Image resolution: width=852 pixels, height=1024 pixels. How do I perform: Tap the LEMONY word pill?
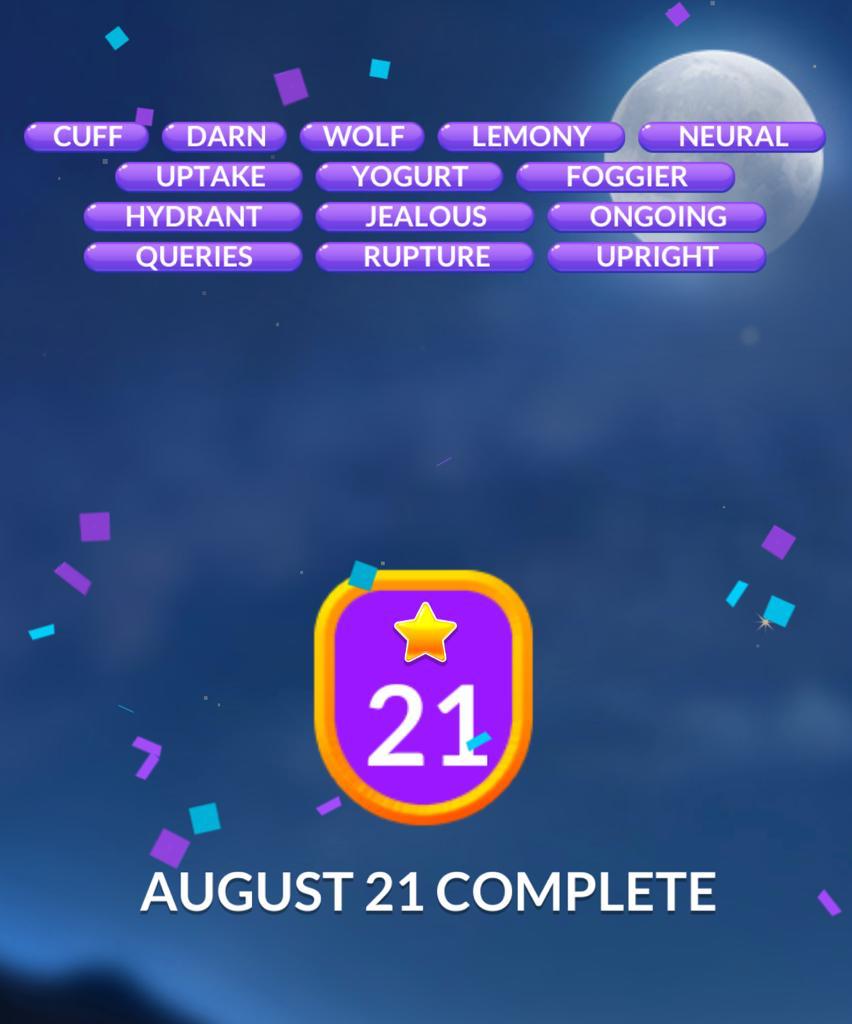click(x=531, y=137)
